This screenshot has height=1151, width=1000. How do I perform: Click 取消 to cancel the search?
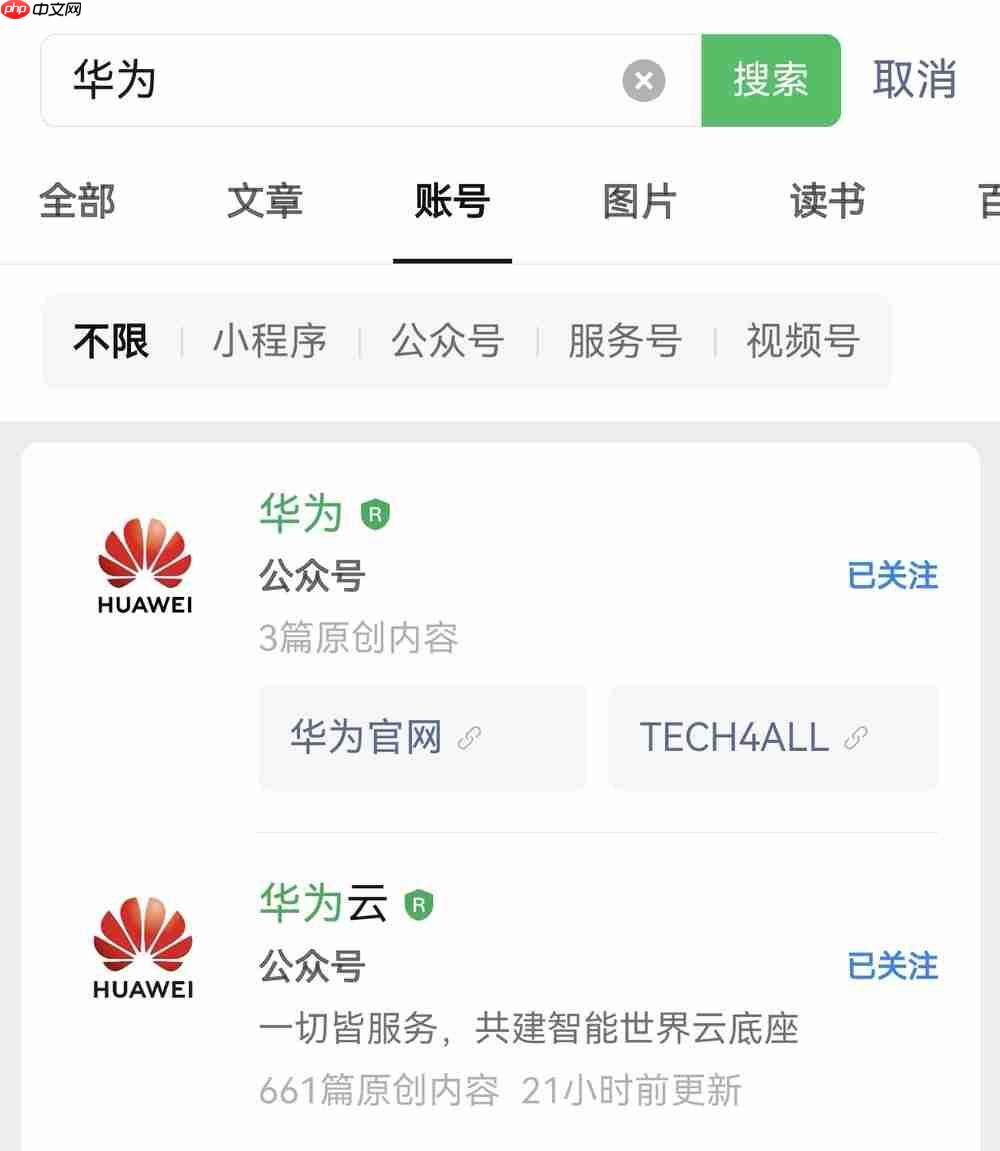pyautogui.click(x=914, y=81)
